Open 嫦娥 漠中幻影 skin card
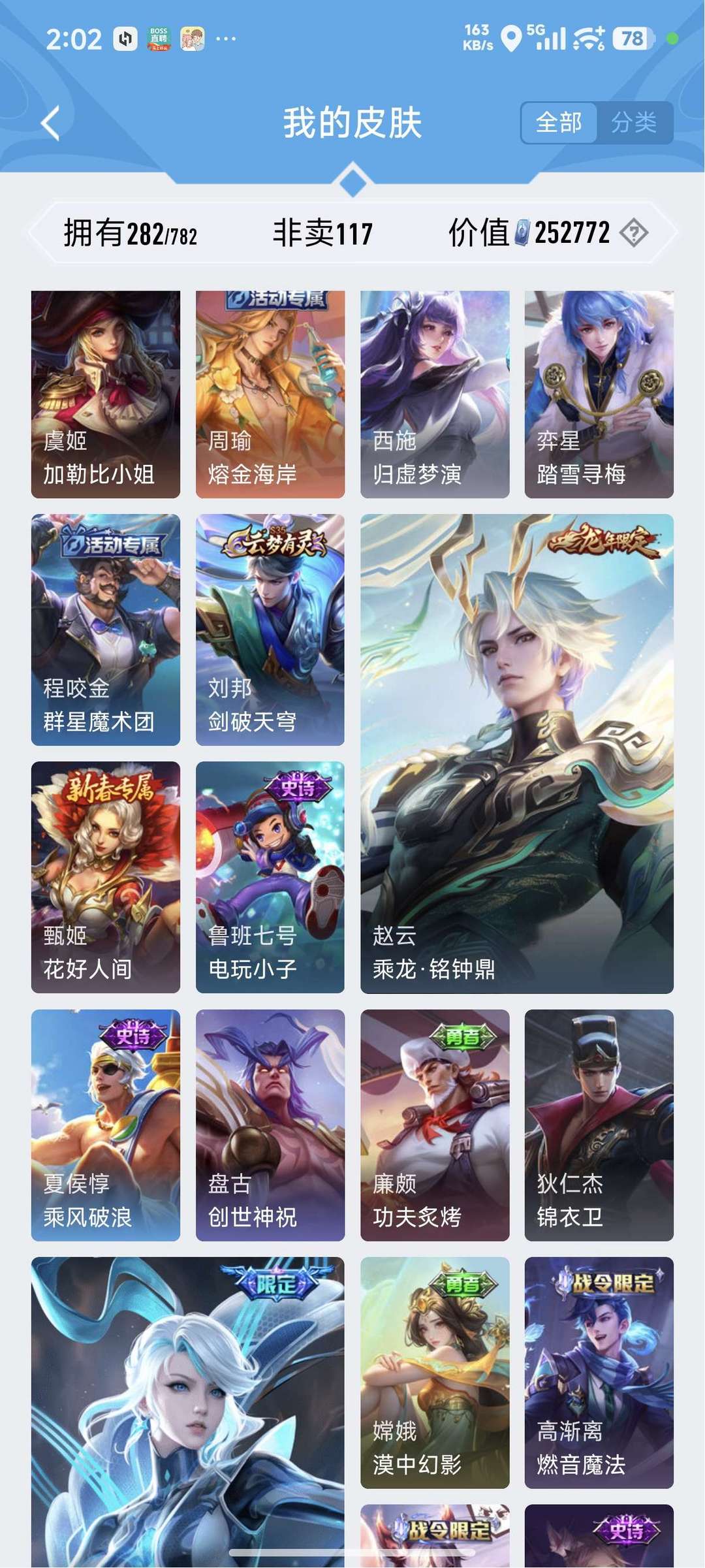705x1568 pixels. 435,1373
